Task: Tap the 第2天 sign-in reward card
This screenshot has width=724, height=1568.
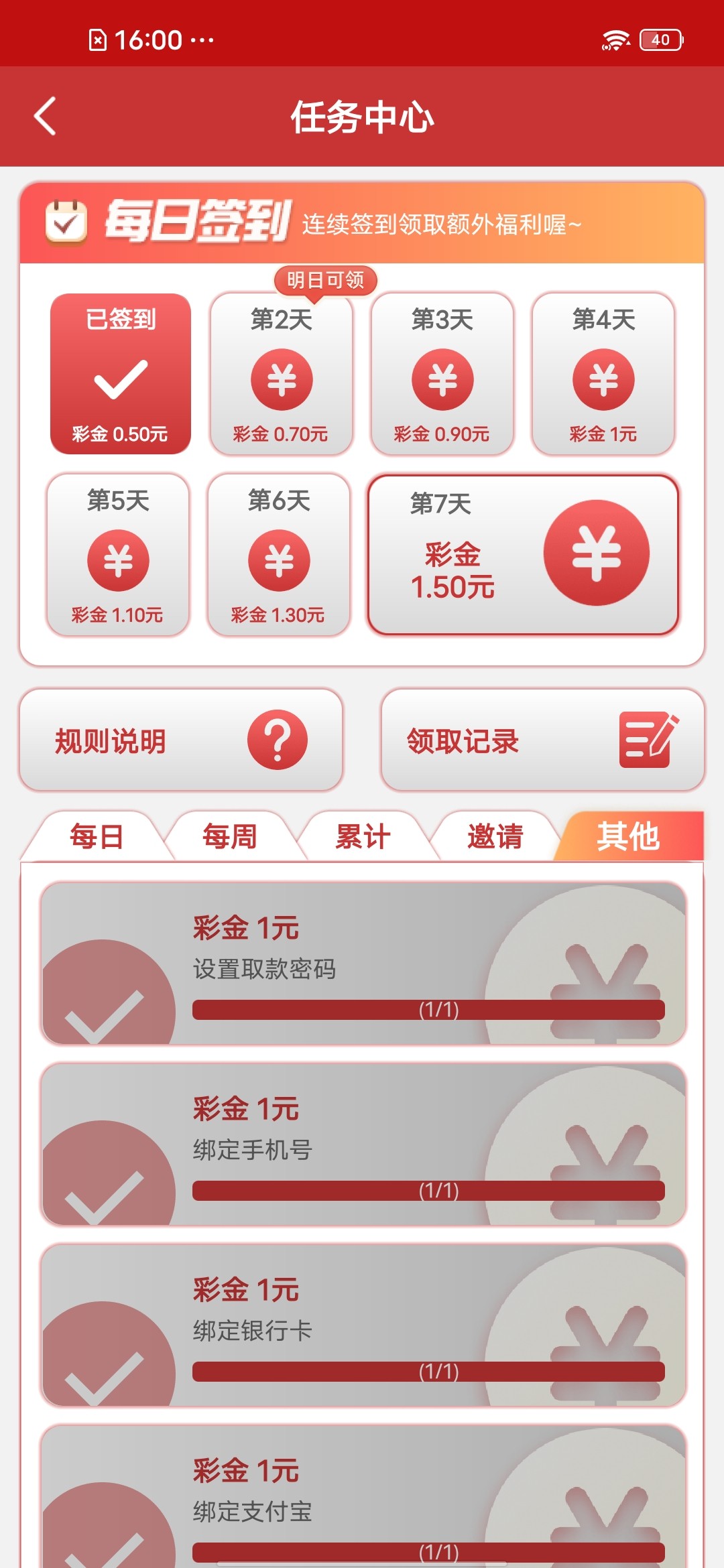Action: pyautogui.click(x=282, y=375)
